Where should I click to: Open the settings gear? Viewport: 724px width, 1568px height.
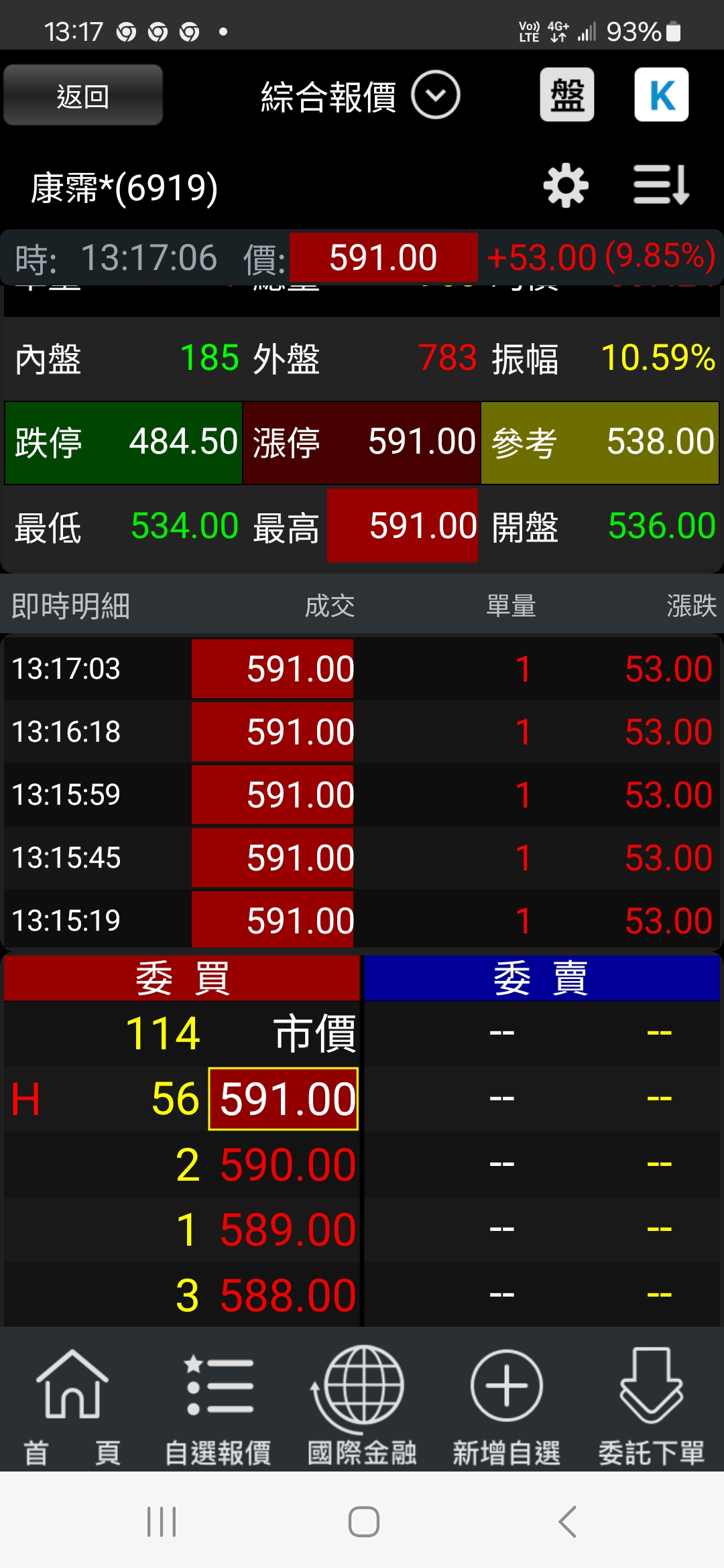tap(565, 186)
